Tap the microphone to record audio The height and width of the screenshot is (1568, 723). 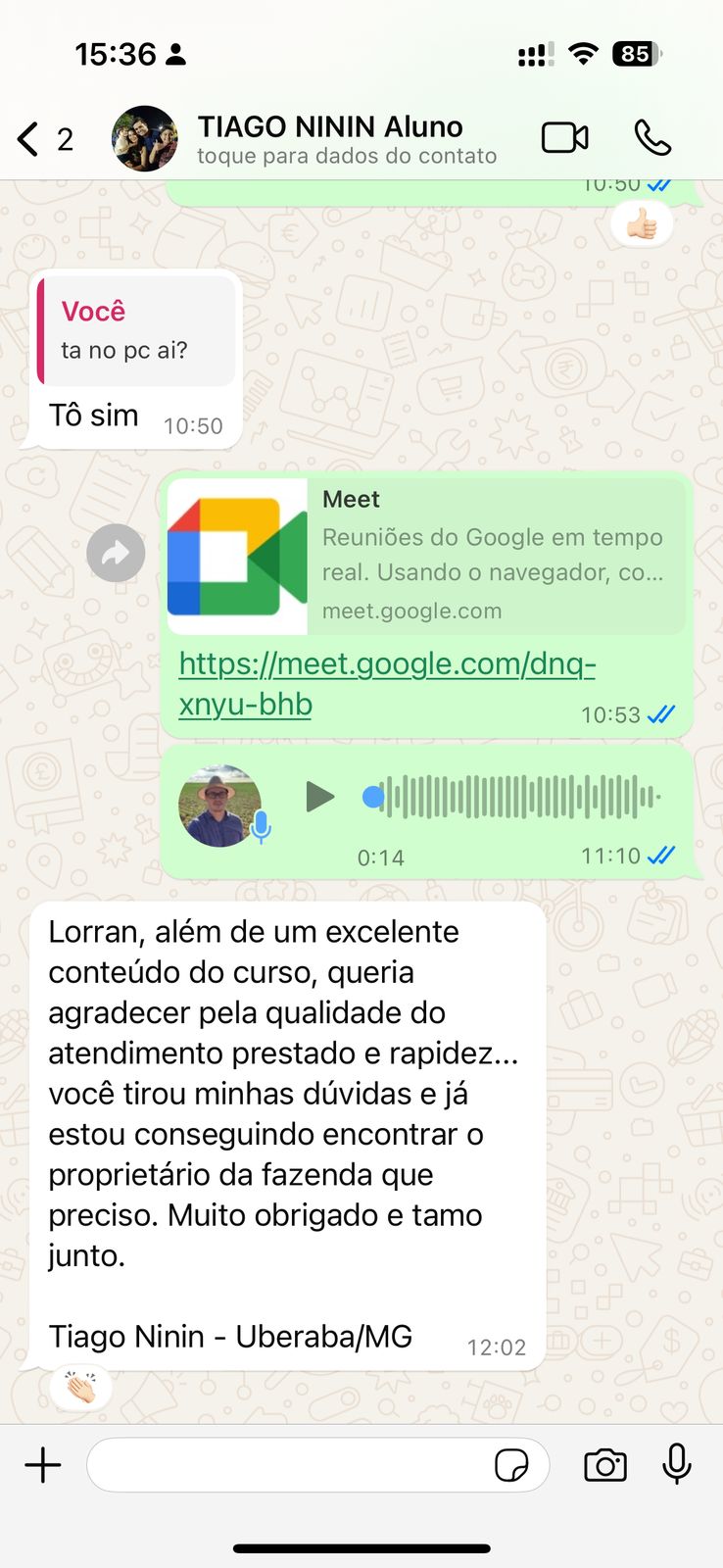(677, 1465)
